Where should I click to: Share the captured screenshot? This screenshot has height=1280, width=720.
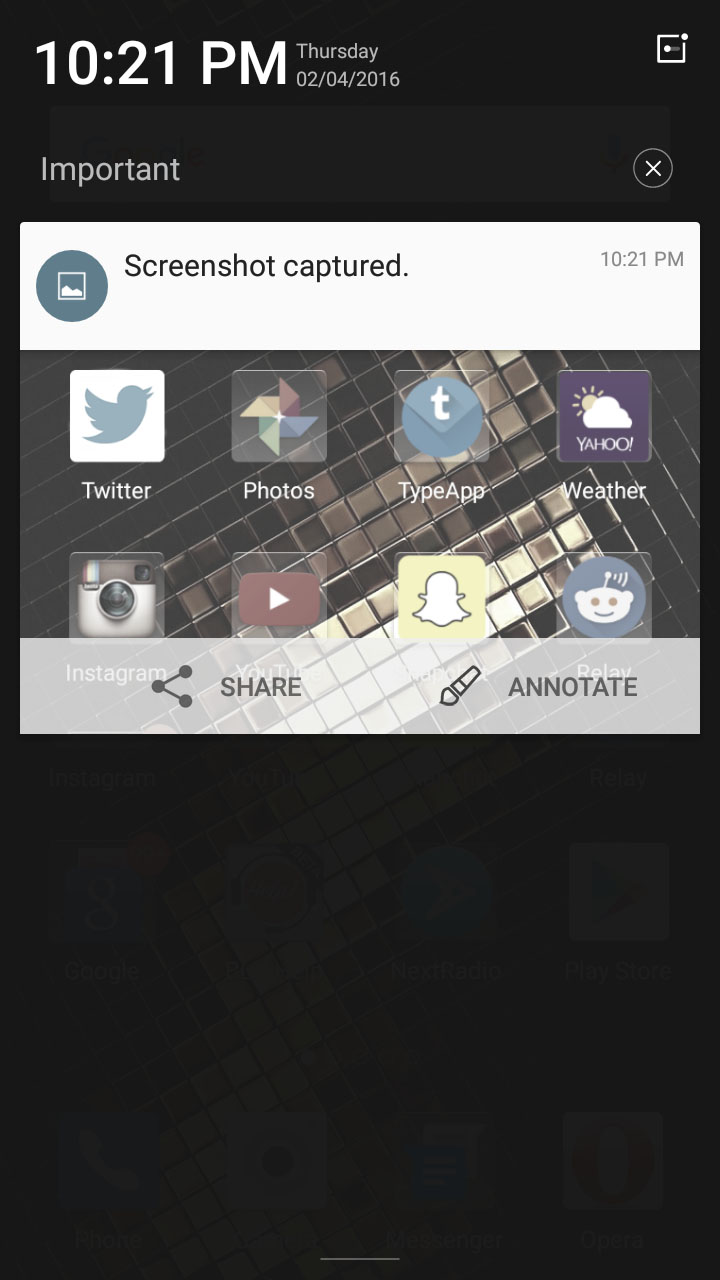pos(226,686)
